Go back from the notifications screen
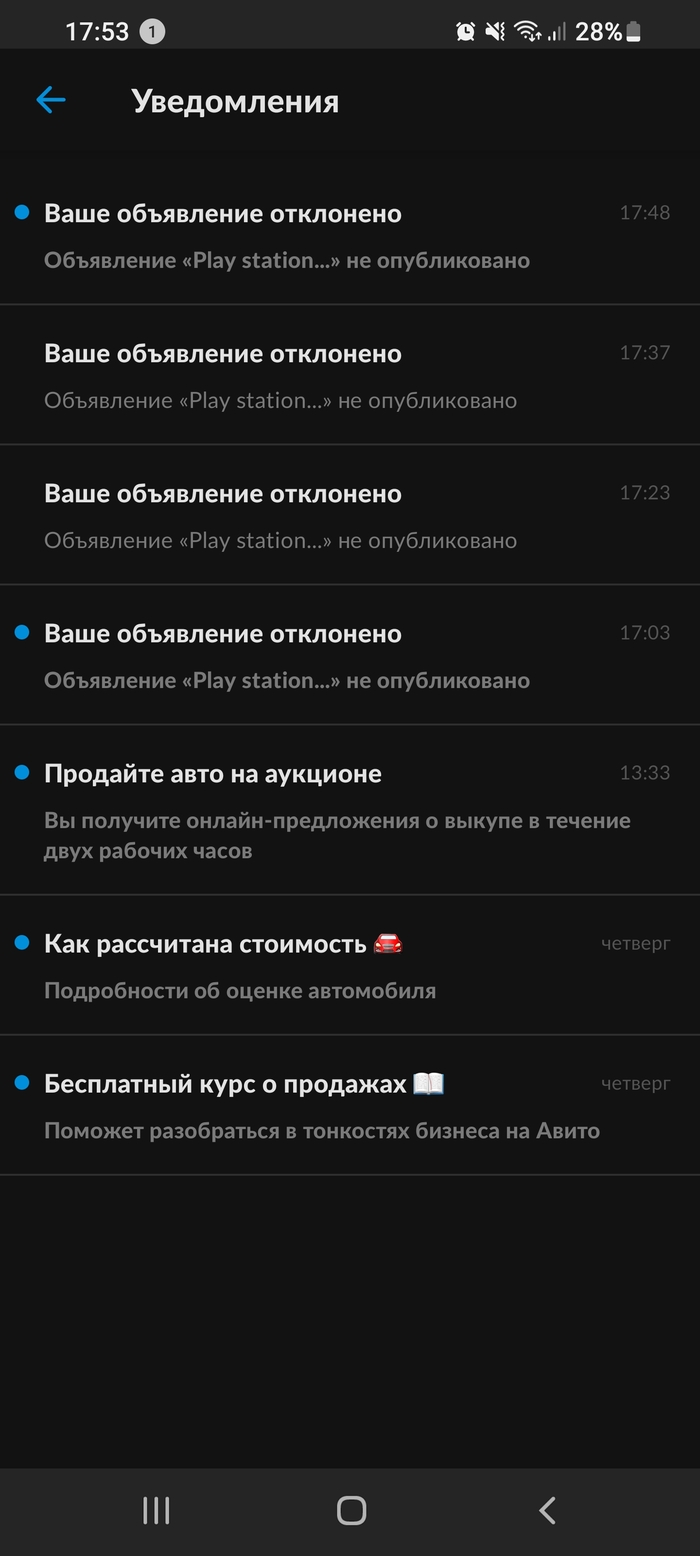The image size is (700, 1556). point(50,100)
